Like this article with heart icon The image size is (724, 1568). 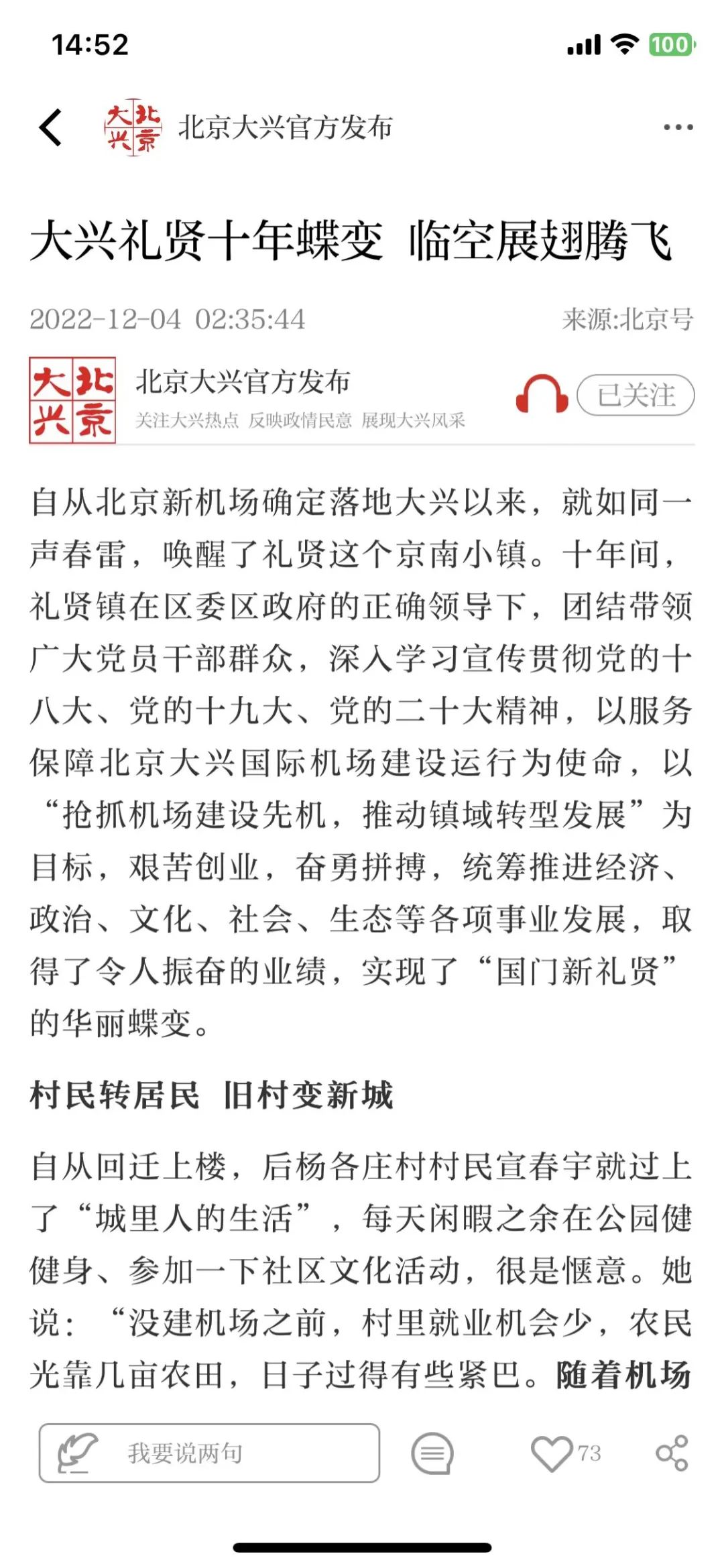tap(551, 1453)
